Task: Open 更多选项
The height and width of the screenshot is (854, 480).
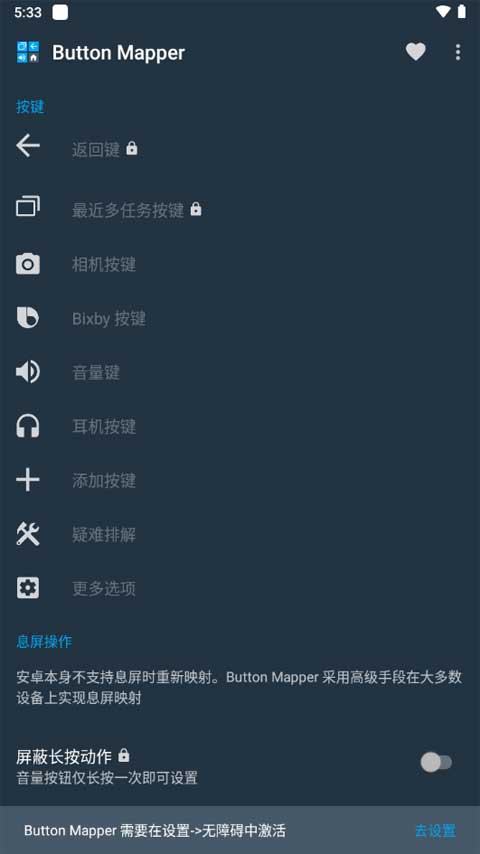Action: click(240, 588)
